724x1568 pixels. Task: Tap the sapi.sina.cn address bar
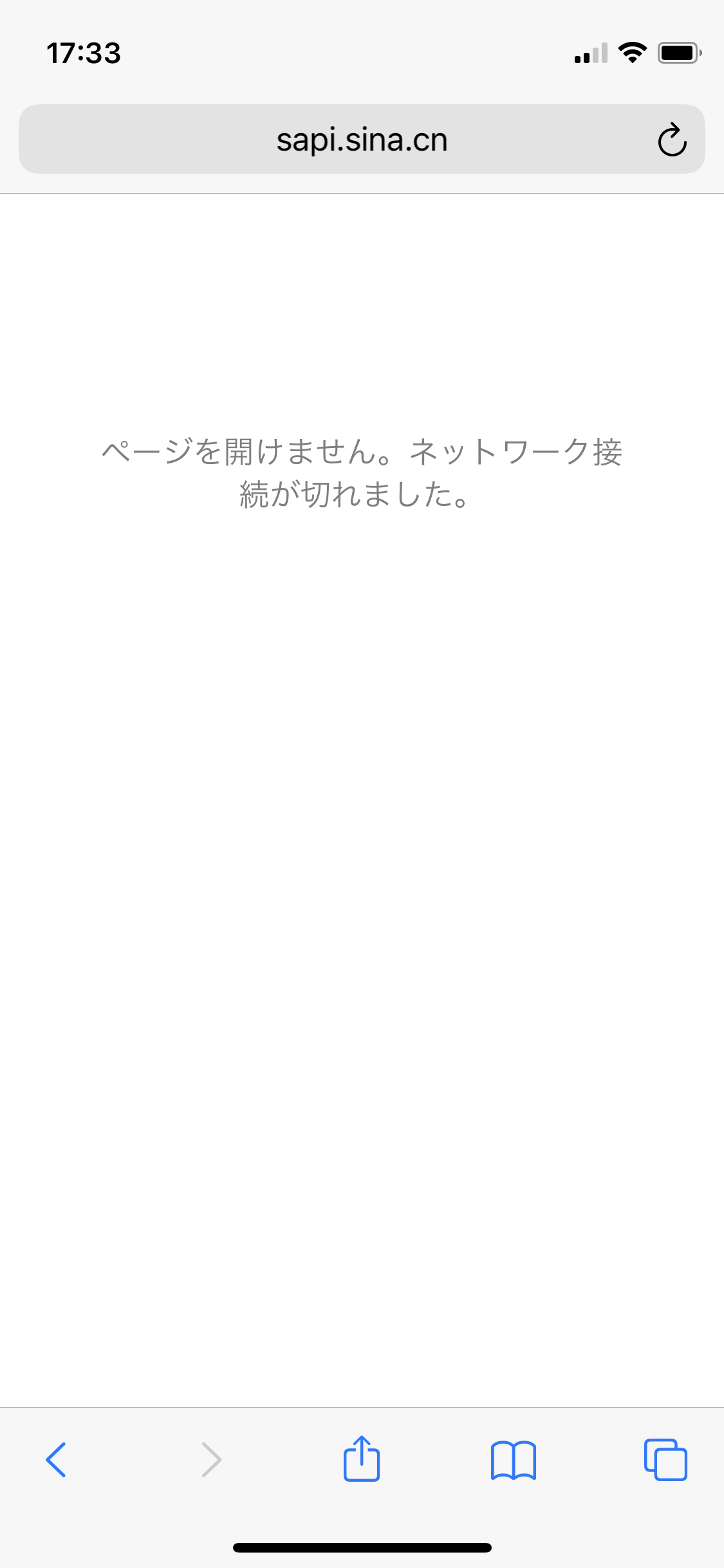tap(361, 140)
